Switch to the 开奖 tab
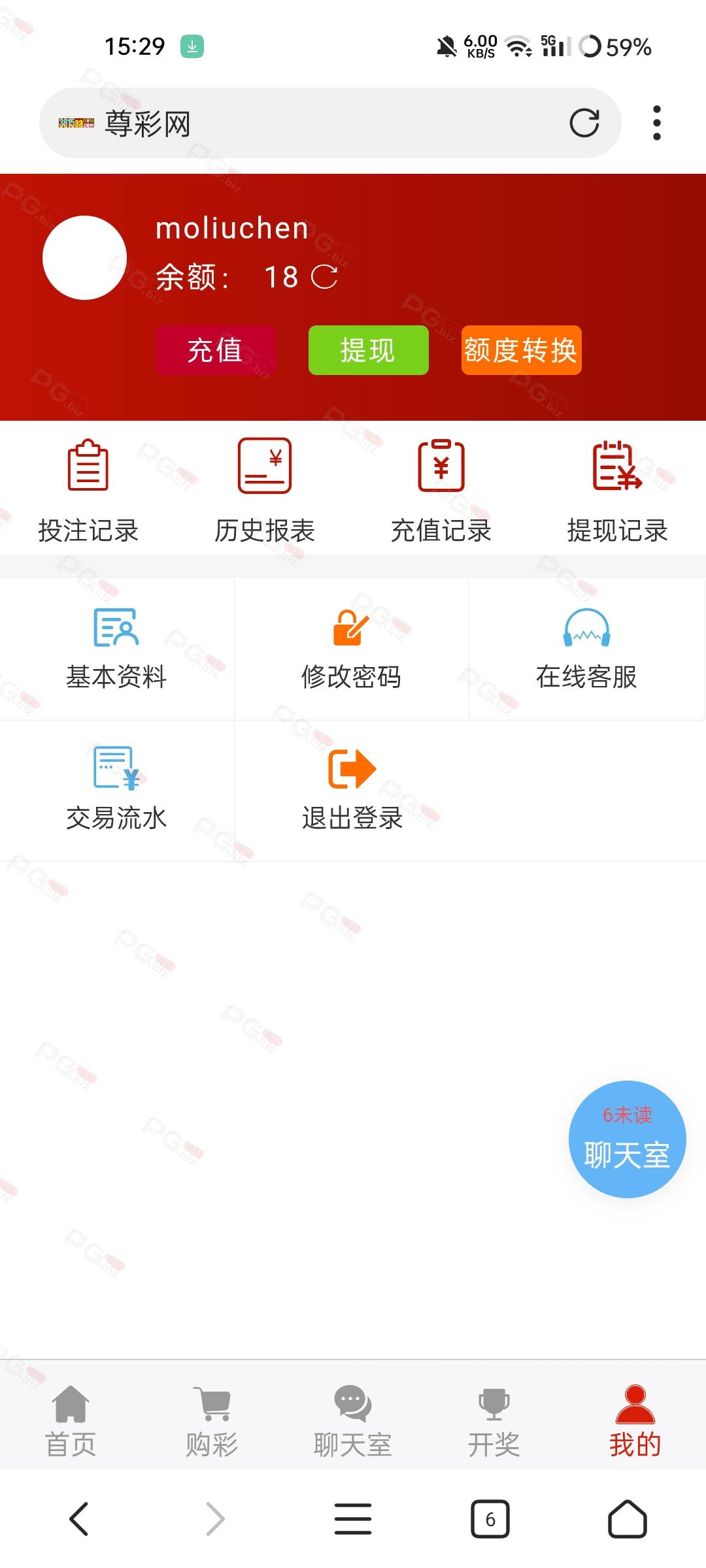Viewport: 706px width, 1568px height. tap(494, 1422)
